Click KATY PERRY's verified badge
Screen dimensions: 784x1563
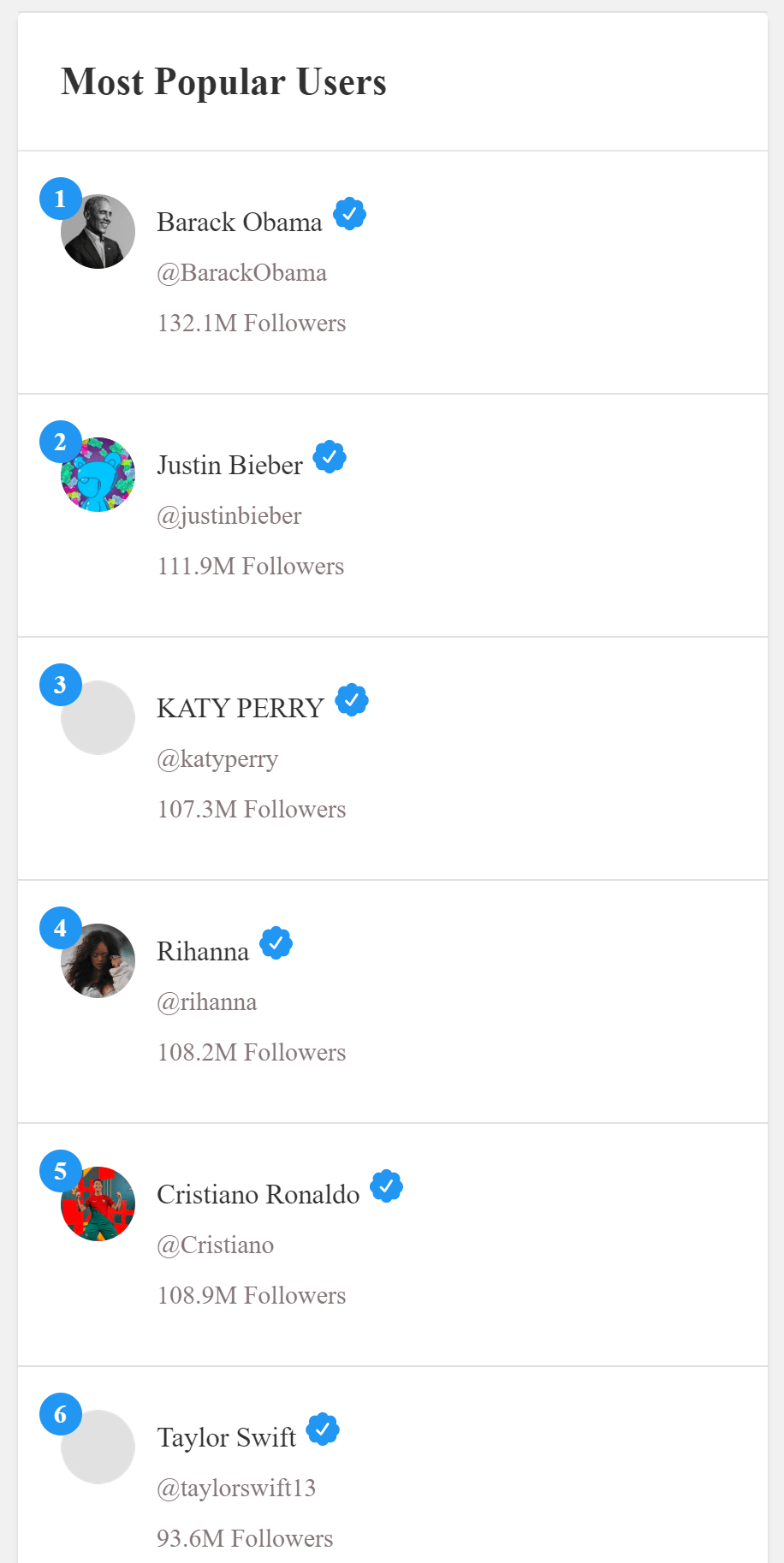(353, 699)
